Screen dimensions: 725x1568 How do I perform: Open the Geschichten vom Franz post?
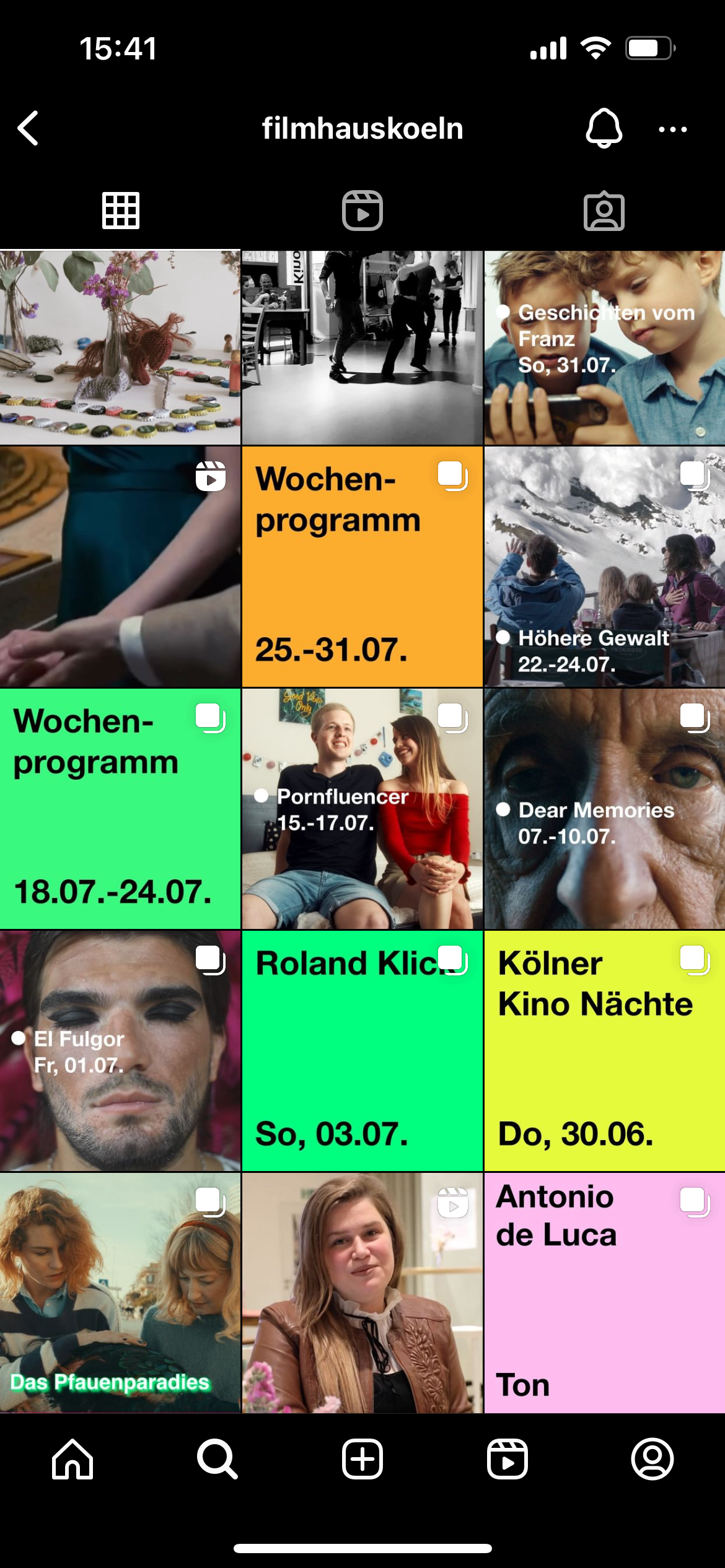point(604,347)
